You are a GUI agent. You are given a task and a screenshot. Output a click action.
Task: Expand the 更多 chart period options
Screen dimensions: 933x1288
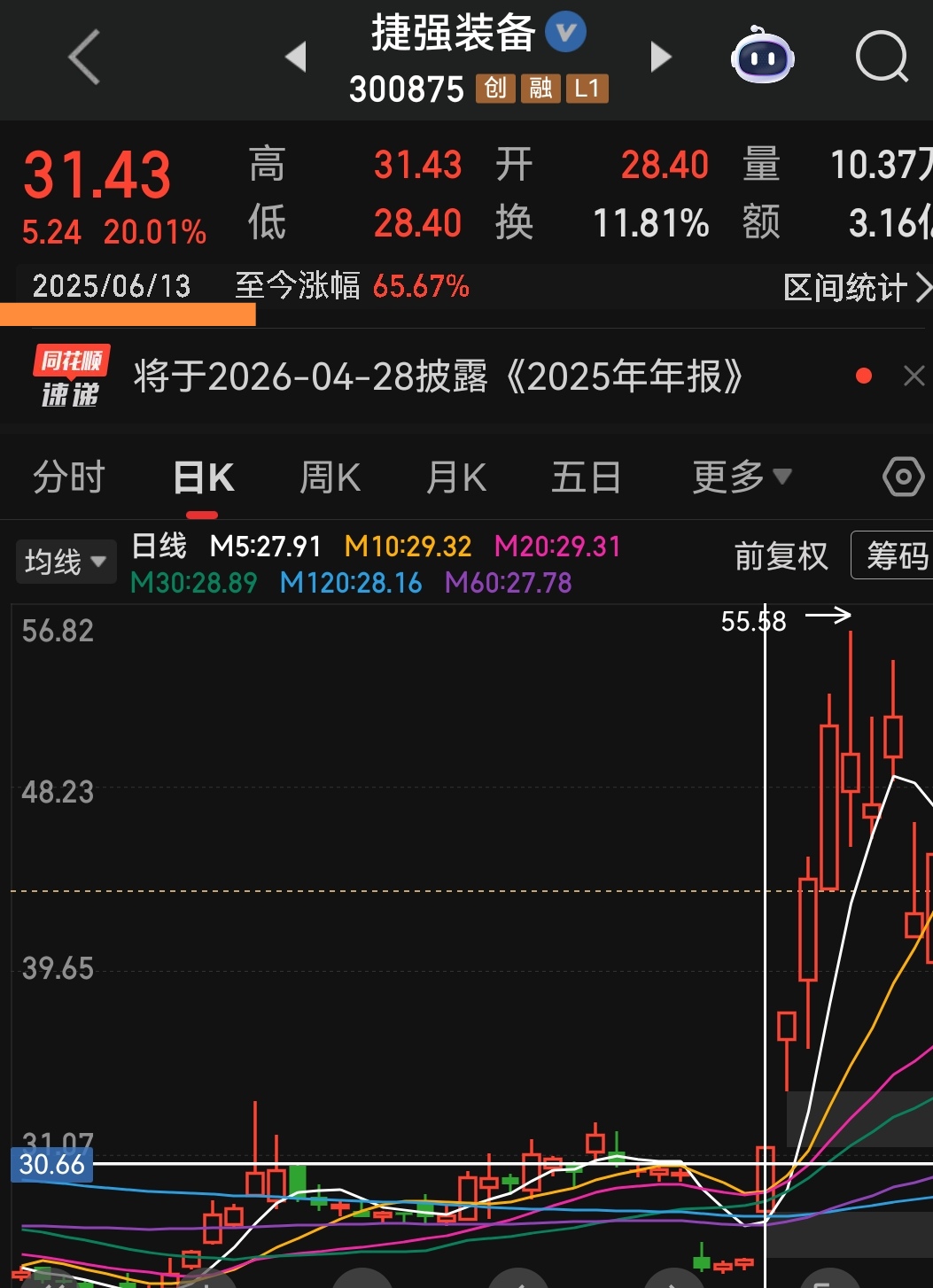pos(741,478)
